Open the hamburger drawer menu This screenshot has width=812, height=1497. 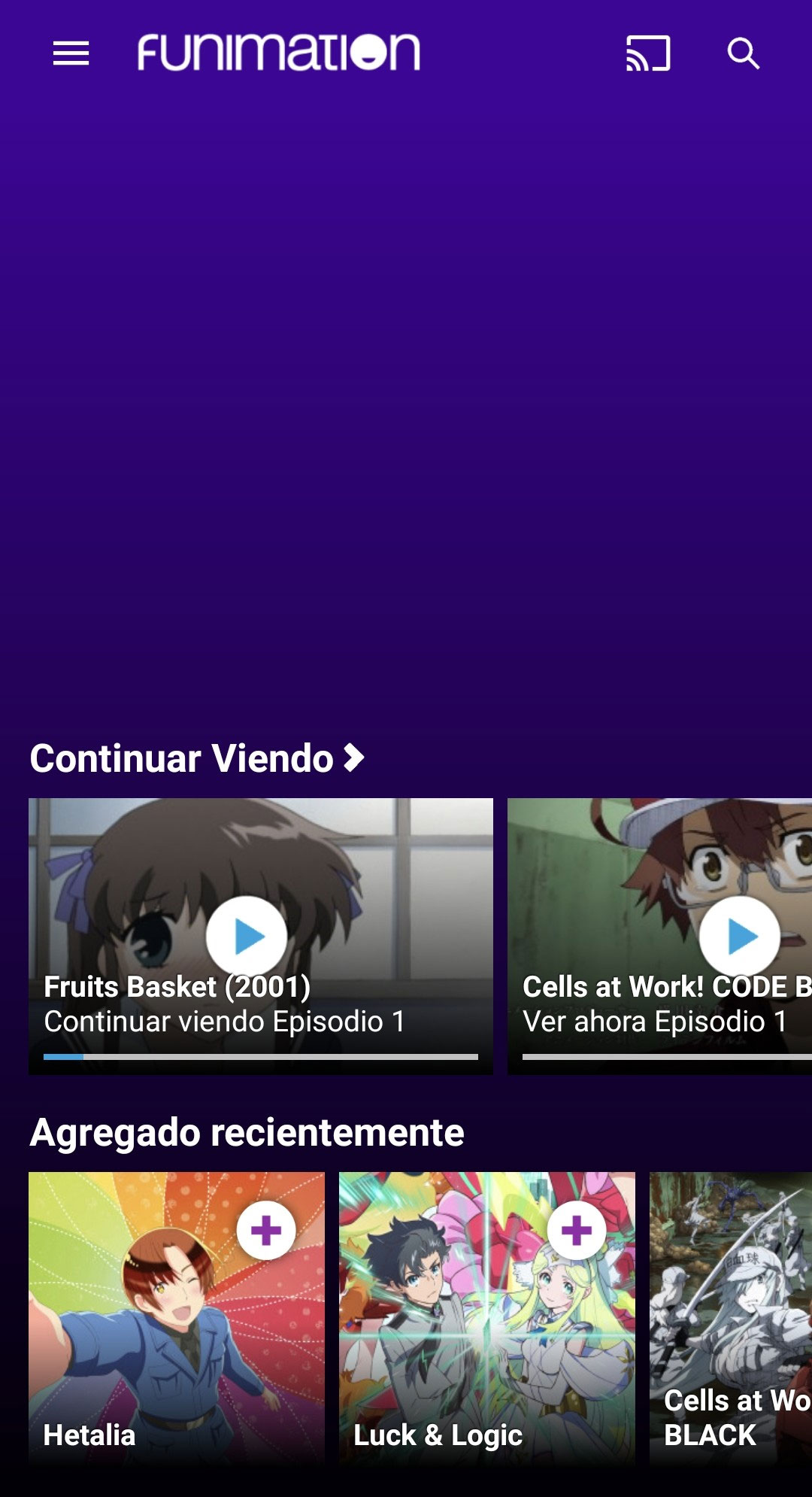pyautogui.click(x=71, y=53)
